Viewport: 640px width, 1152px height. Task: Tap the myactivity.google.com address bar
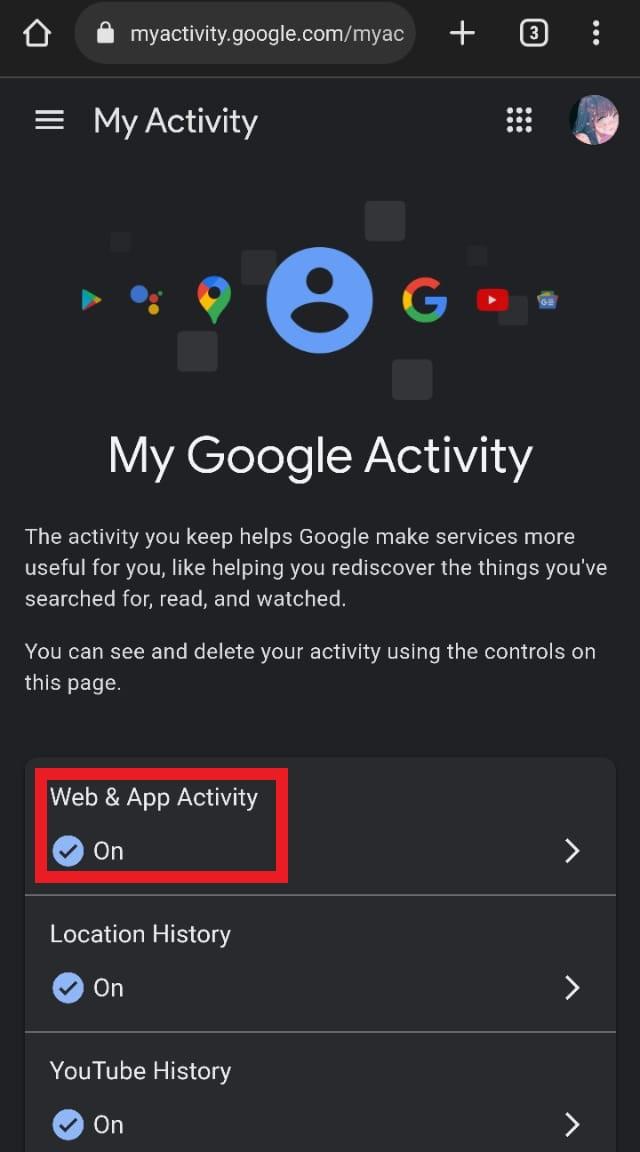[x=245, y=33]
